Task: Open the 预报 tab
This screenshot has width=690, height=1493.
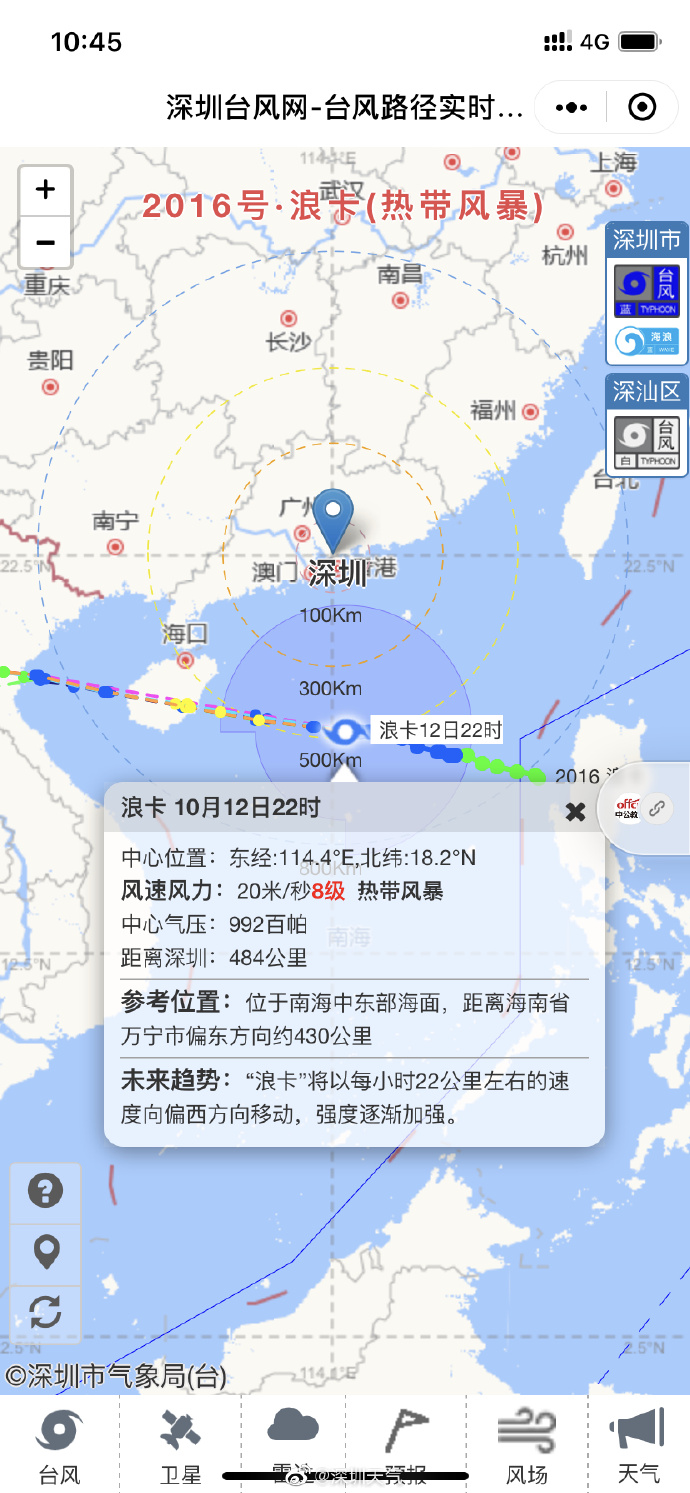Action: 406,1445
